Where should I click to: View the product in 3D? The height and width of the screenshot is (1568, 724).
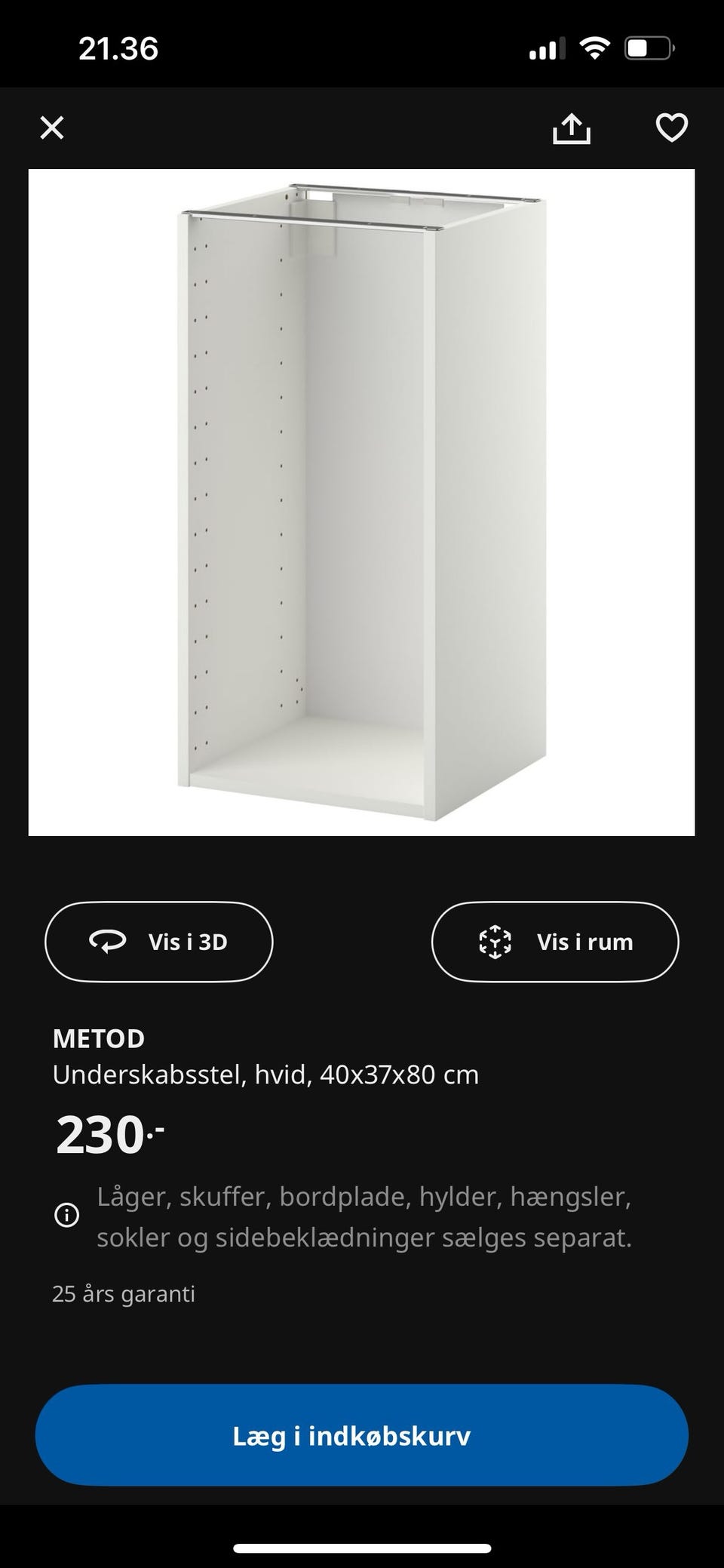click(159, 942)
